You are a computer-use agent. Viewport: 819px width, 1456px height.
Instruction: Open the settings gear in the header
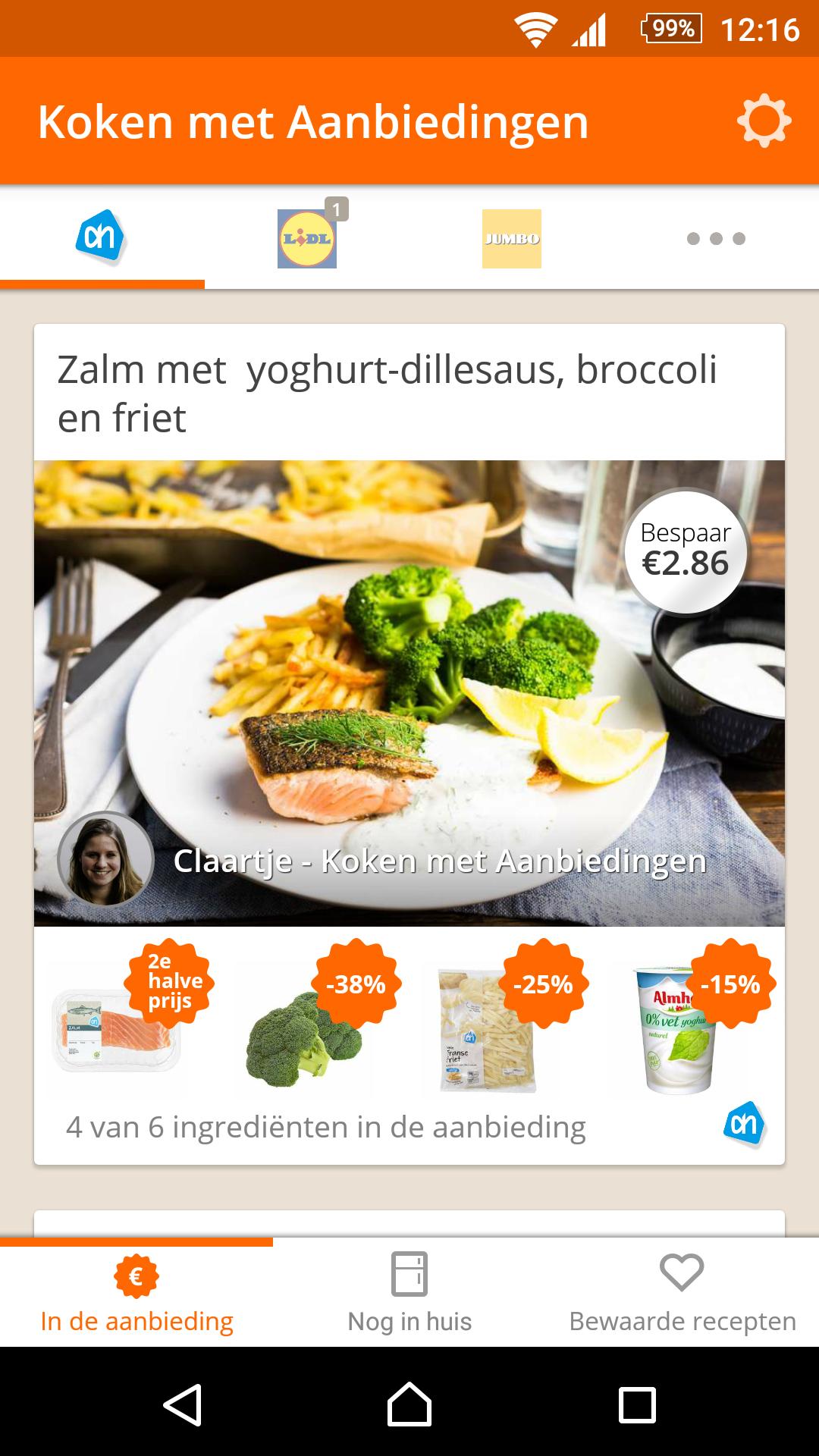pyautogui.click(x=763, y=121)
